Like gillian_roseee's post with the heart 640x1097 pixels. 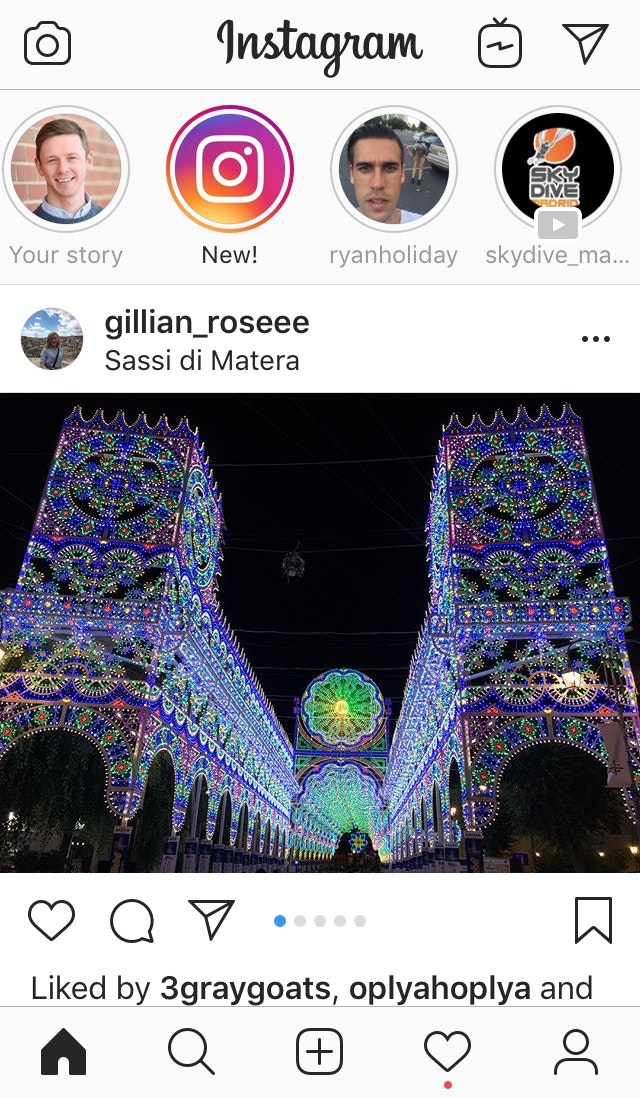(51, 920)
